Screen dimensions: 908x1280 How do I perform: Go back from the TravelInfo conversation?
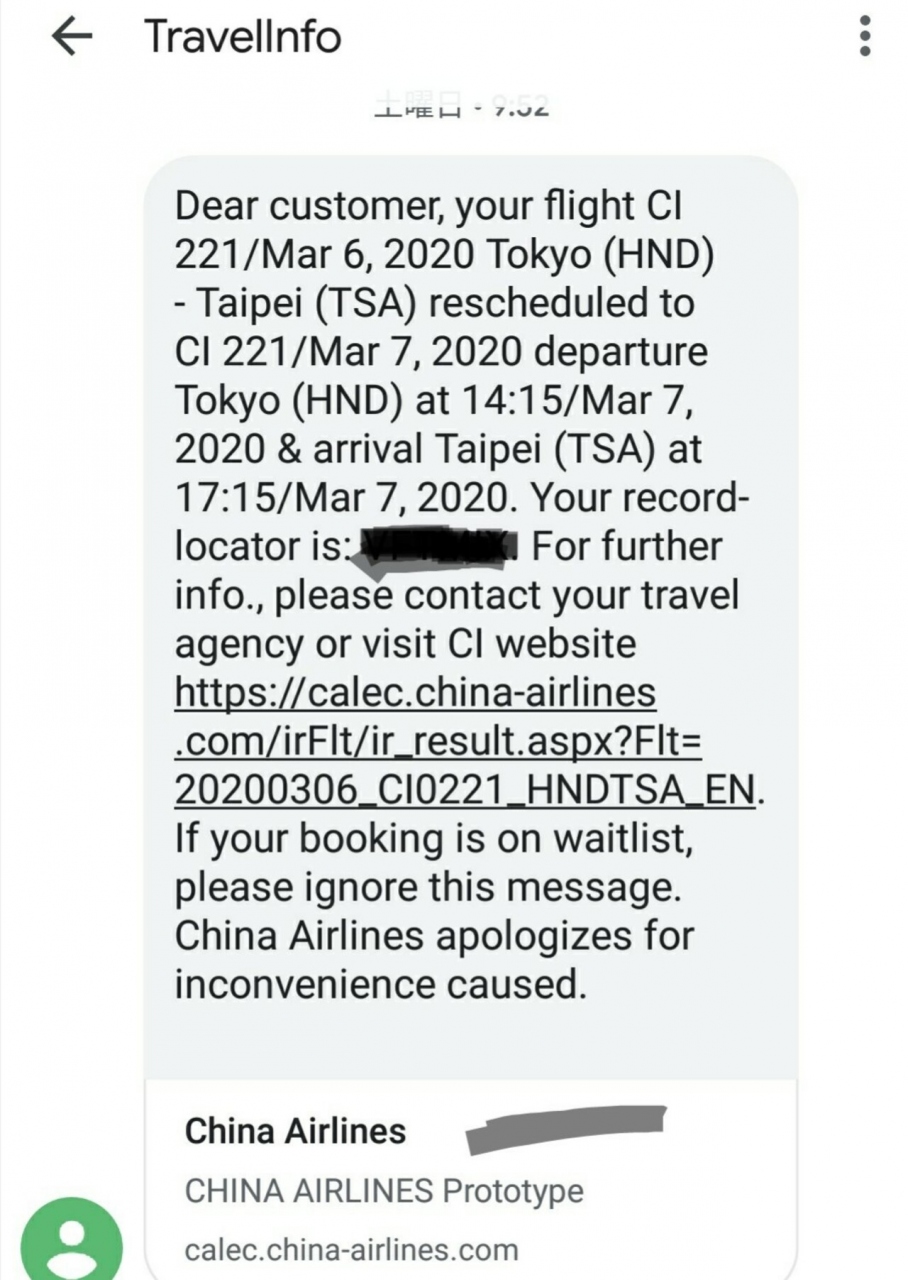click(70, 37)
